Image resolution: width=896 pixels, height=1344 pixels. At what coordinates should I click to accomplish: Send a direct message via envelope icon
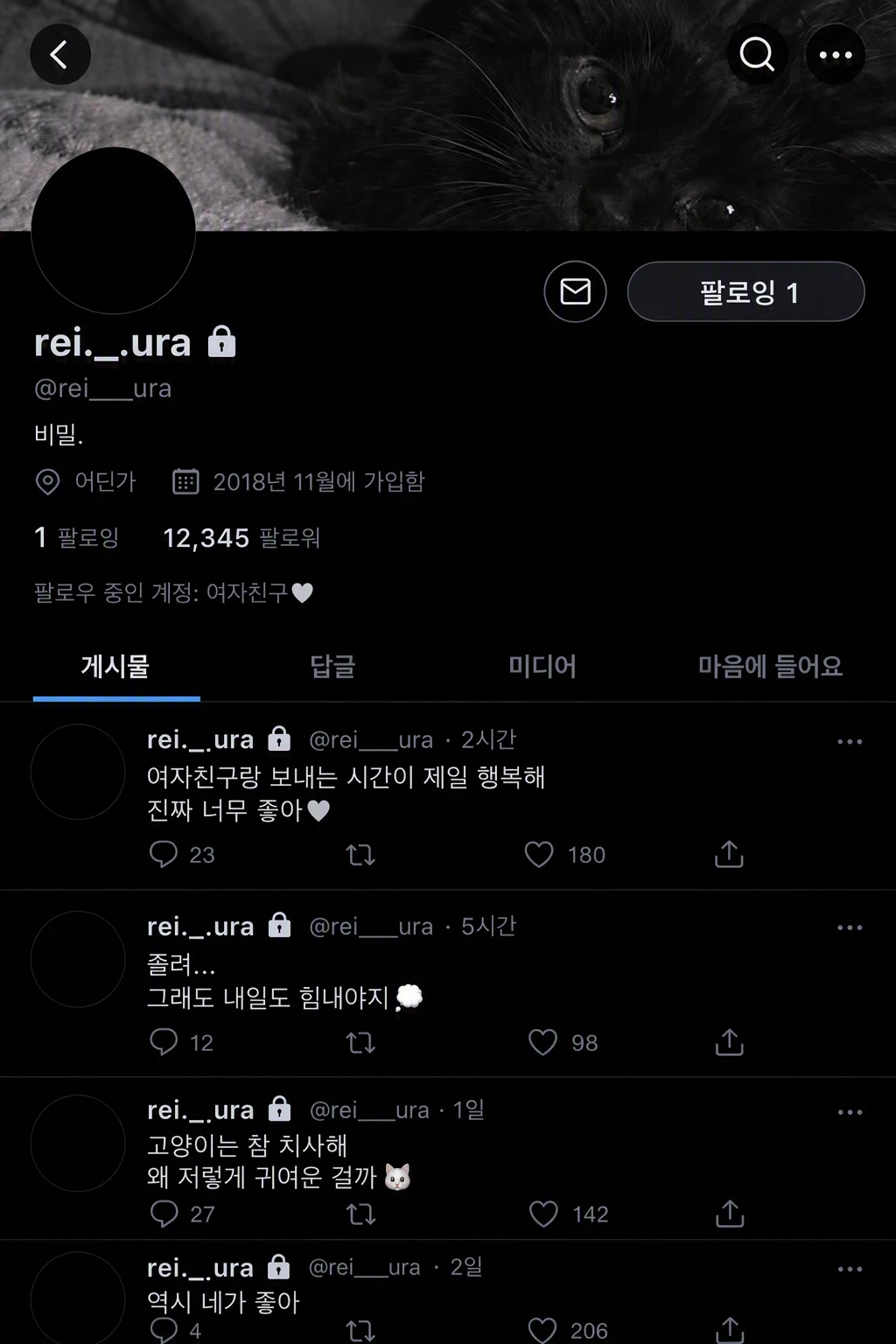(575, 291)
